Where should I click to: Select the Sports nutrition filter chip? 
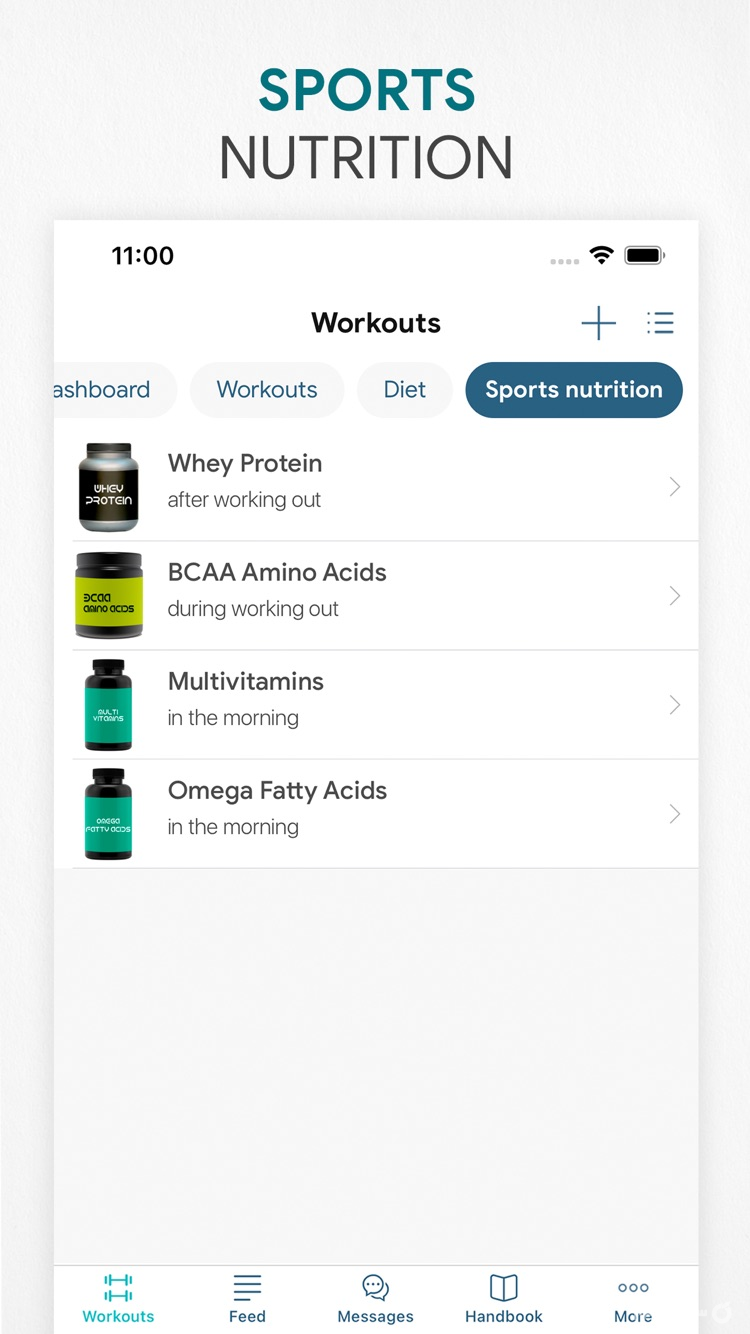(x=573, y=390)
